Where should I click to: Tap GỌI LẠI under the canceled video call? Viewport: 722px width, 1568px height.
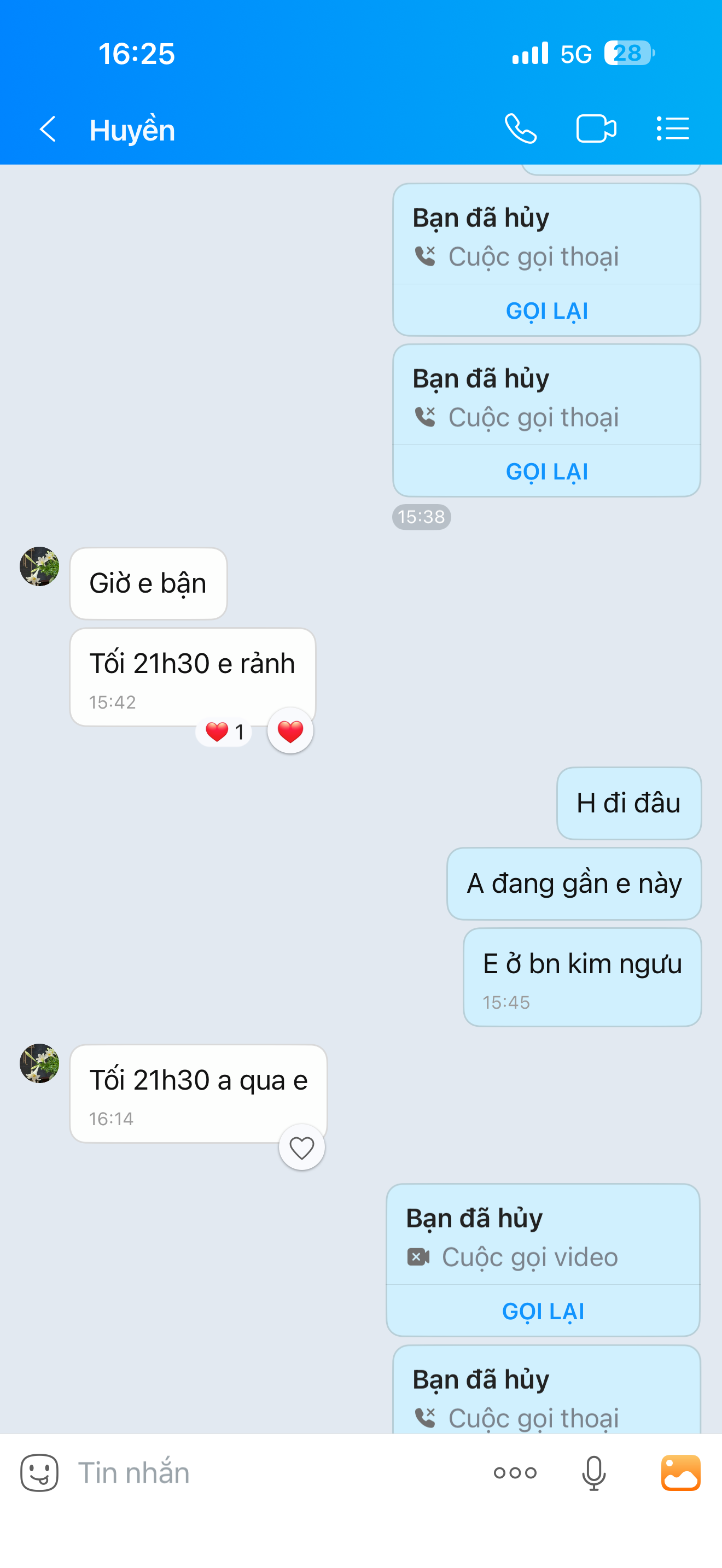pyautogui.click(x=543, y=1310)
